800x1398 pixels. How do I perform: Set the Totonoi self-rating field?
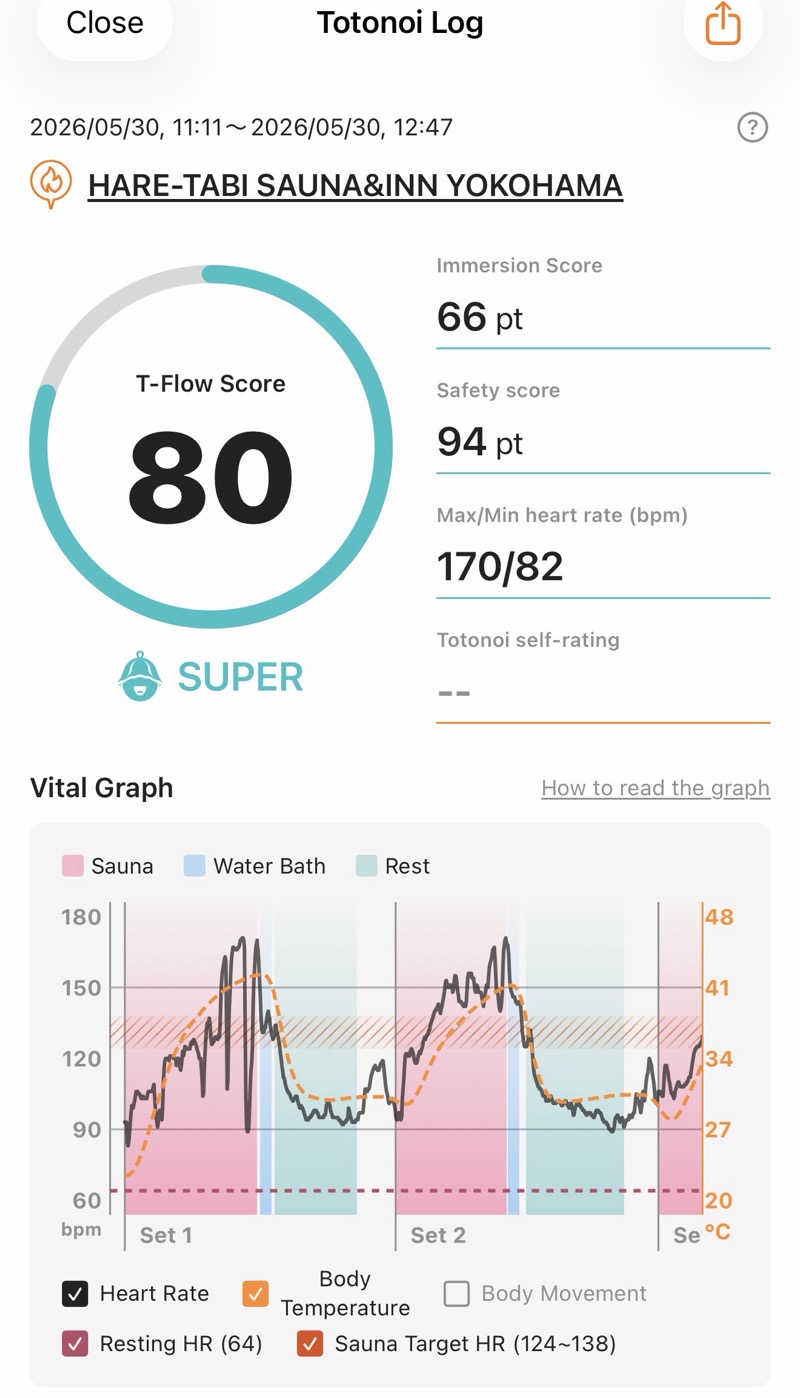click(603, 692)
